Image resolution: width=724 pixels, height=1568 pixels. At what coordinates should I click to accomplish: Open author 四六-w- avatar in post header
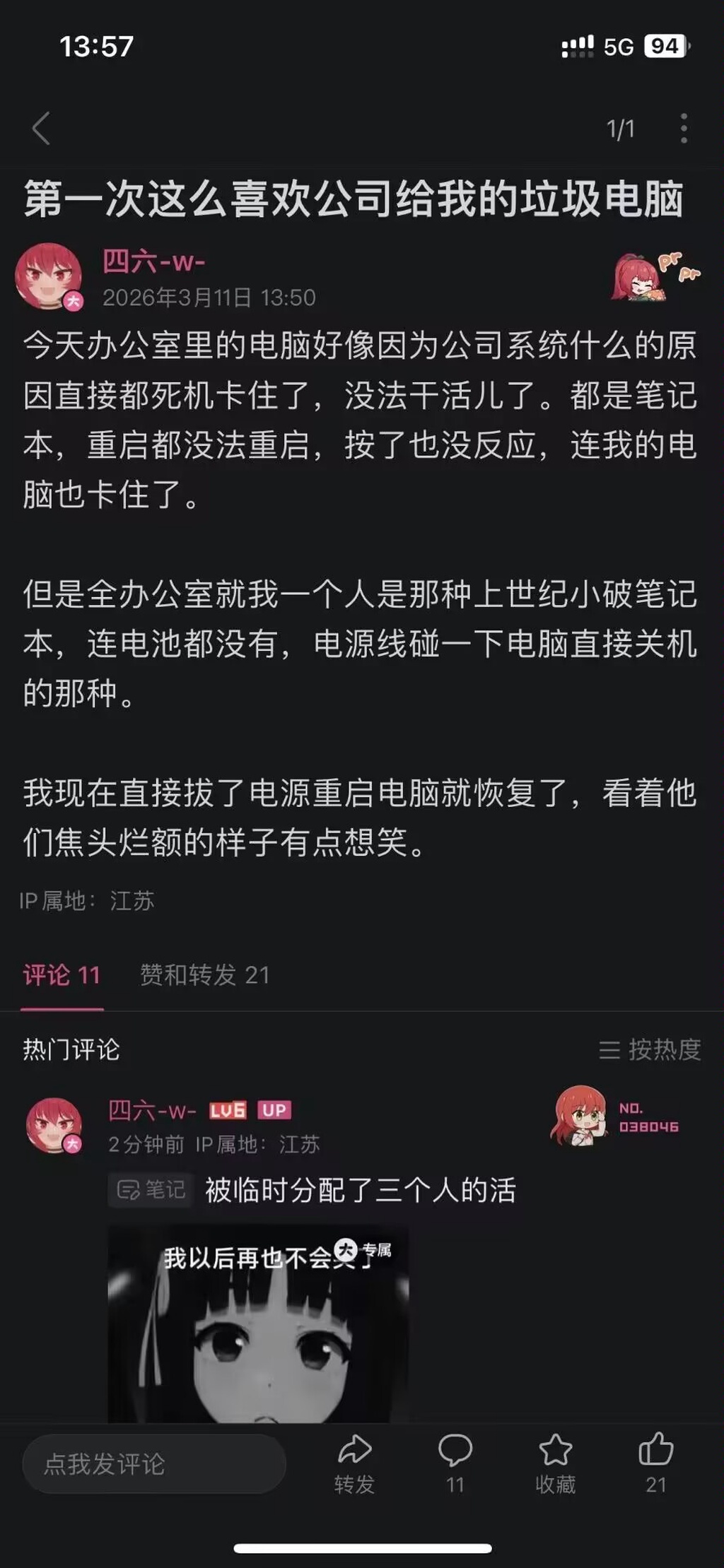click(x=48, y=277)
